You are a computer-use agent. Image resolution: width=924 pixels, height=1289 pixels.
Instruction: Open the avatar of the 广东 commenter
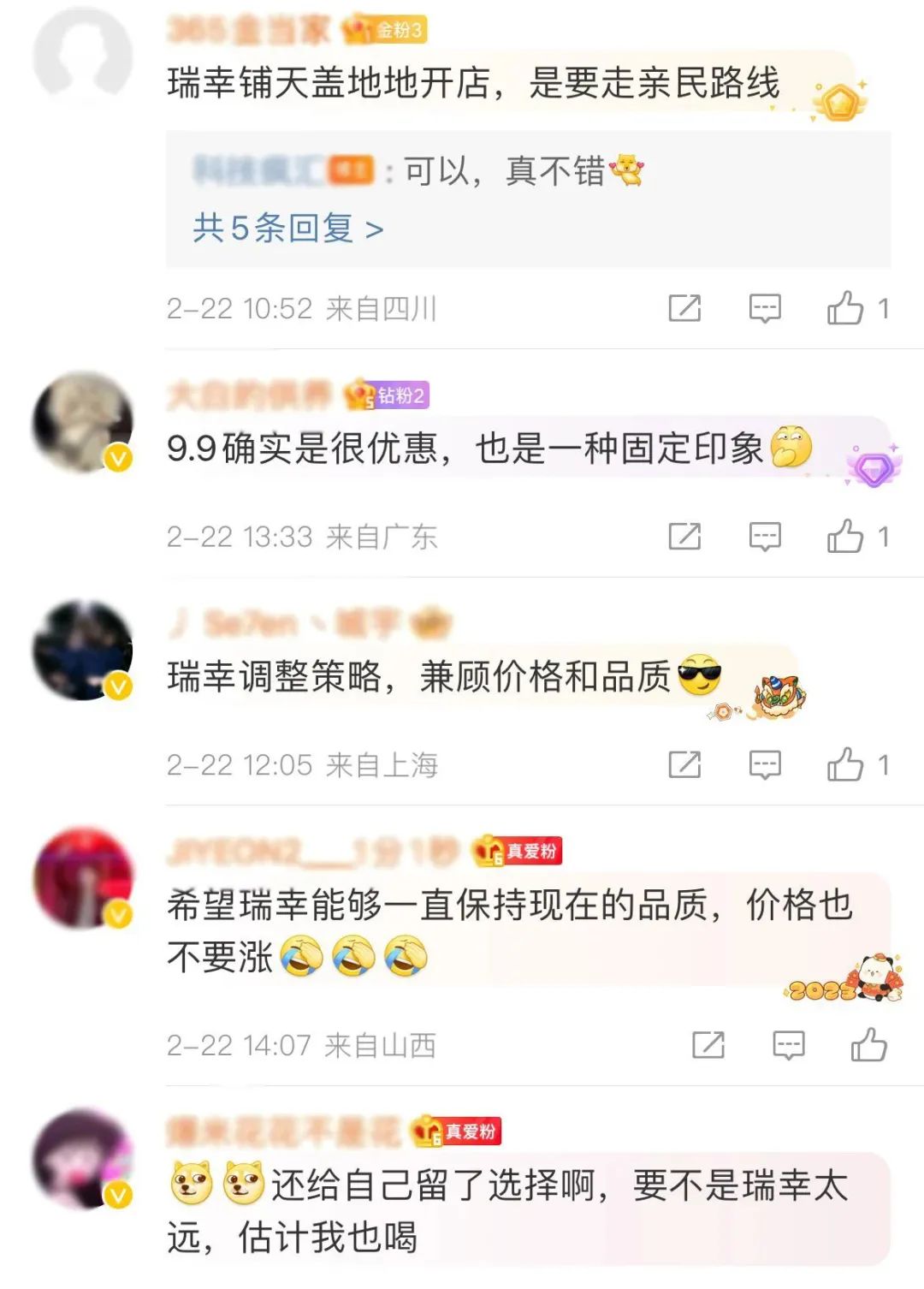[83, 422]
